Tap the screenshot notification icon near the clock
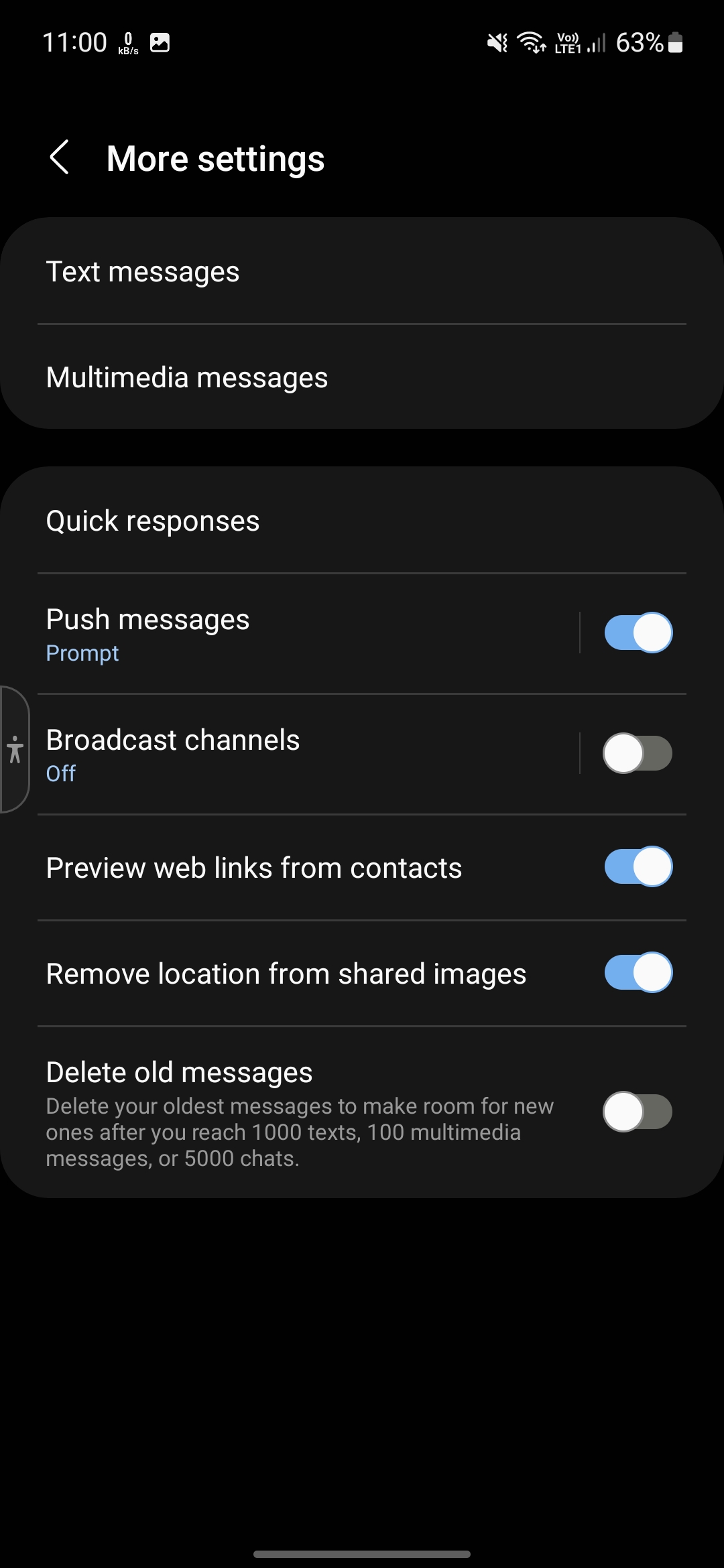The image size is (724, 1568). 160,43
